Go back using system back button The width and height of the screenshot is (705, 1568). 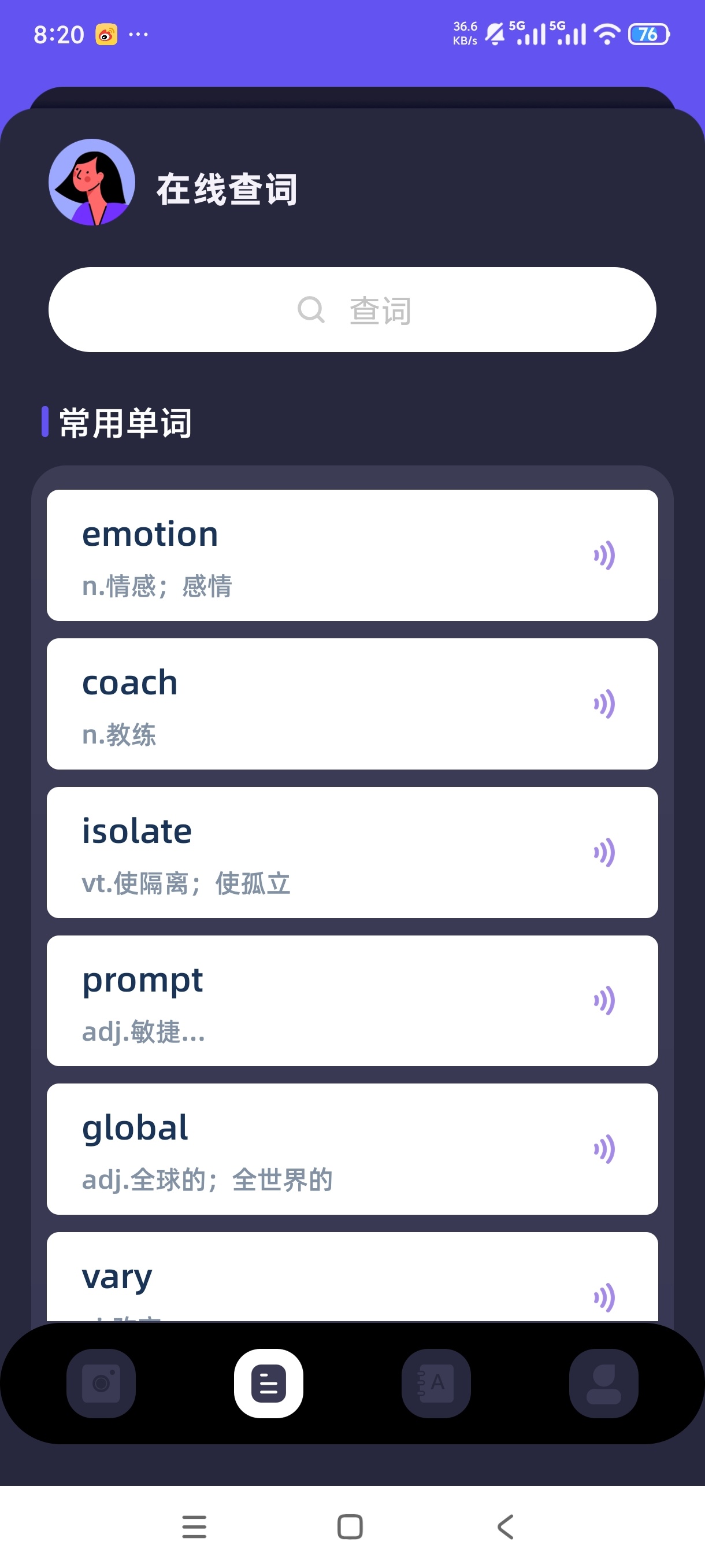[x=506, y=1526]
